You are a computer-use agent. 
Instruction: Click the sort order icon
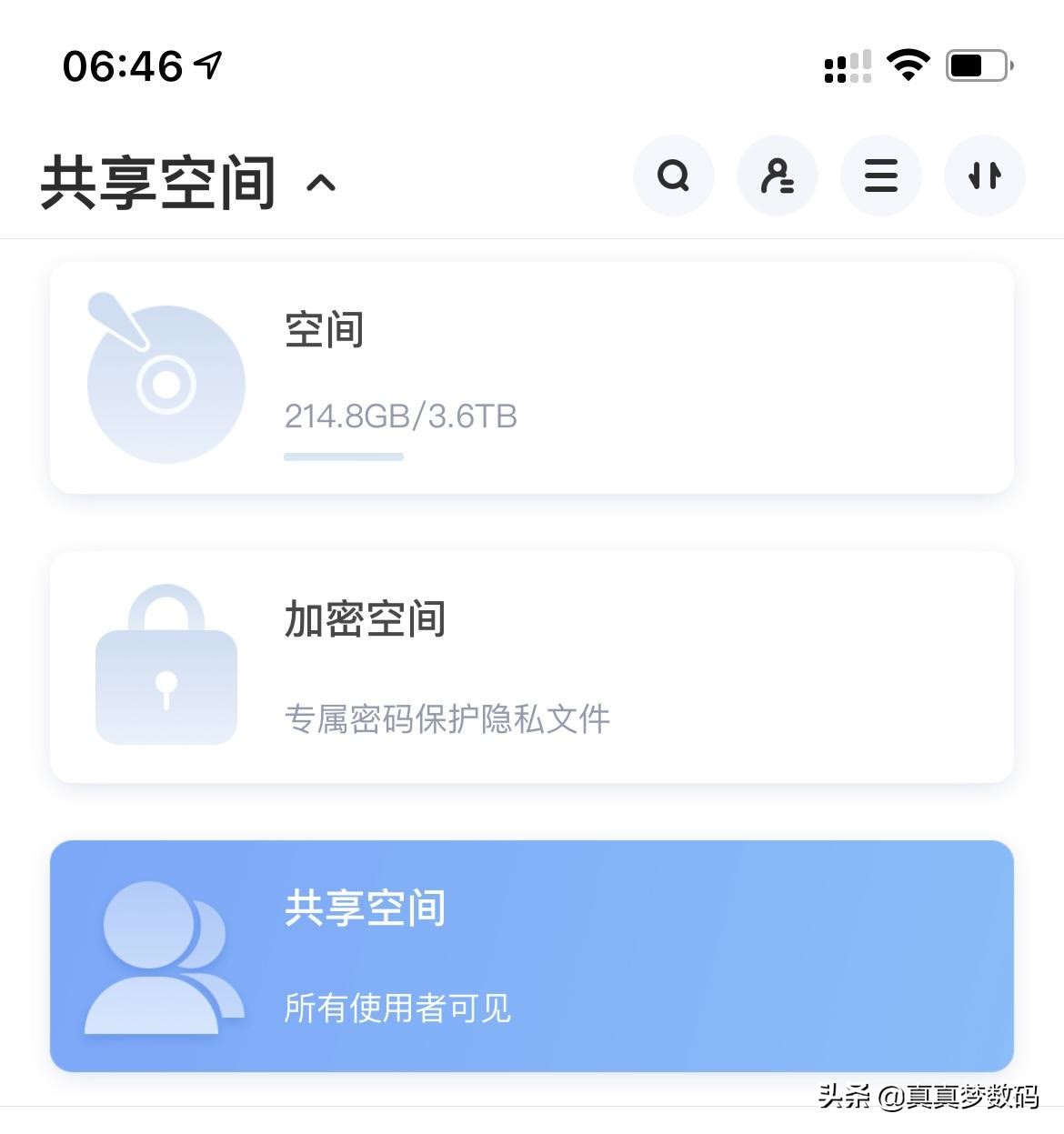[x=985, y=176]
